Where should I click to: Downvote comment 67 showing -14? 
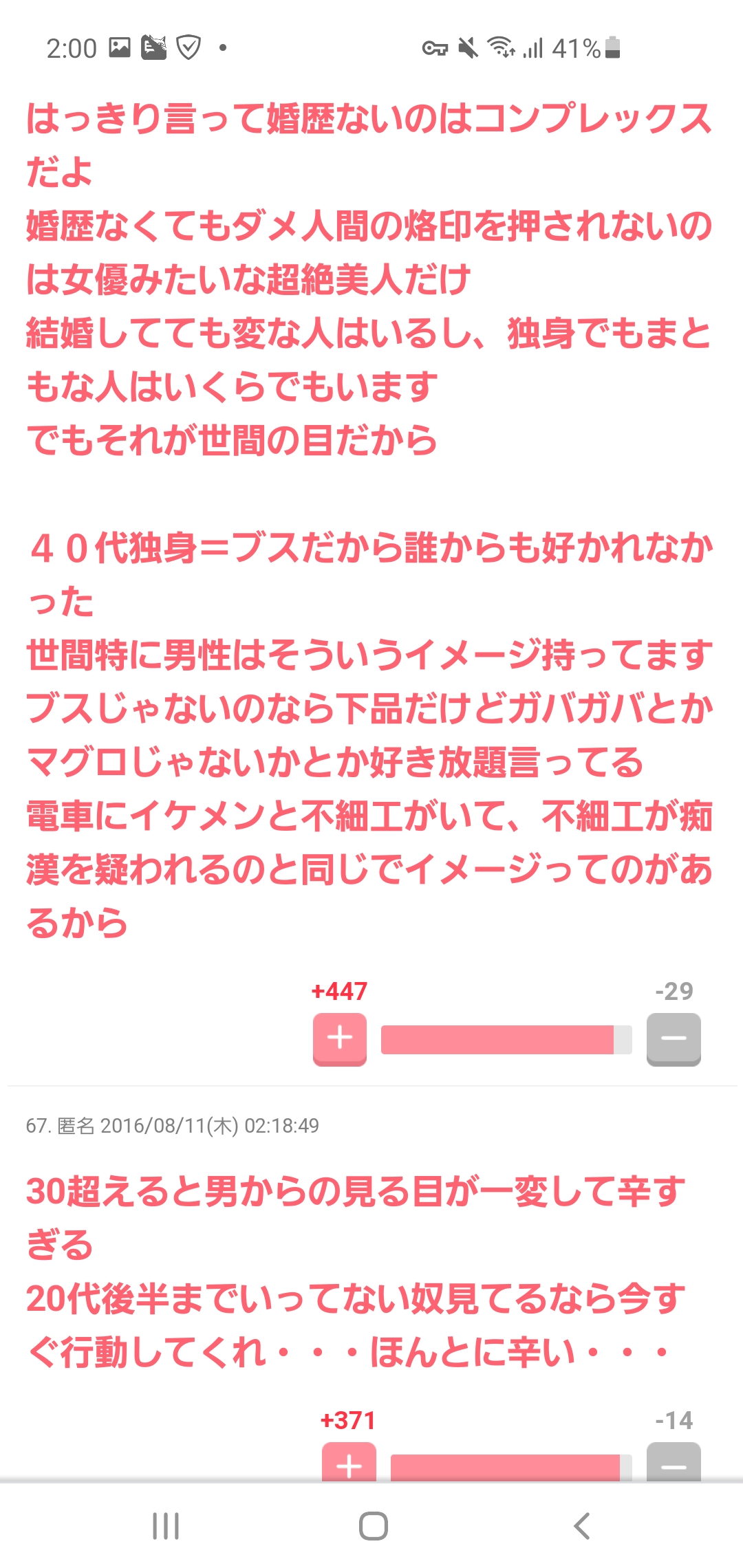click(674, 1463)
